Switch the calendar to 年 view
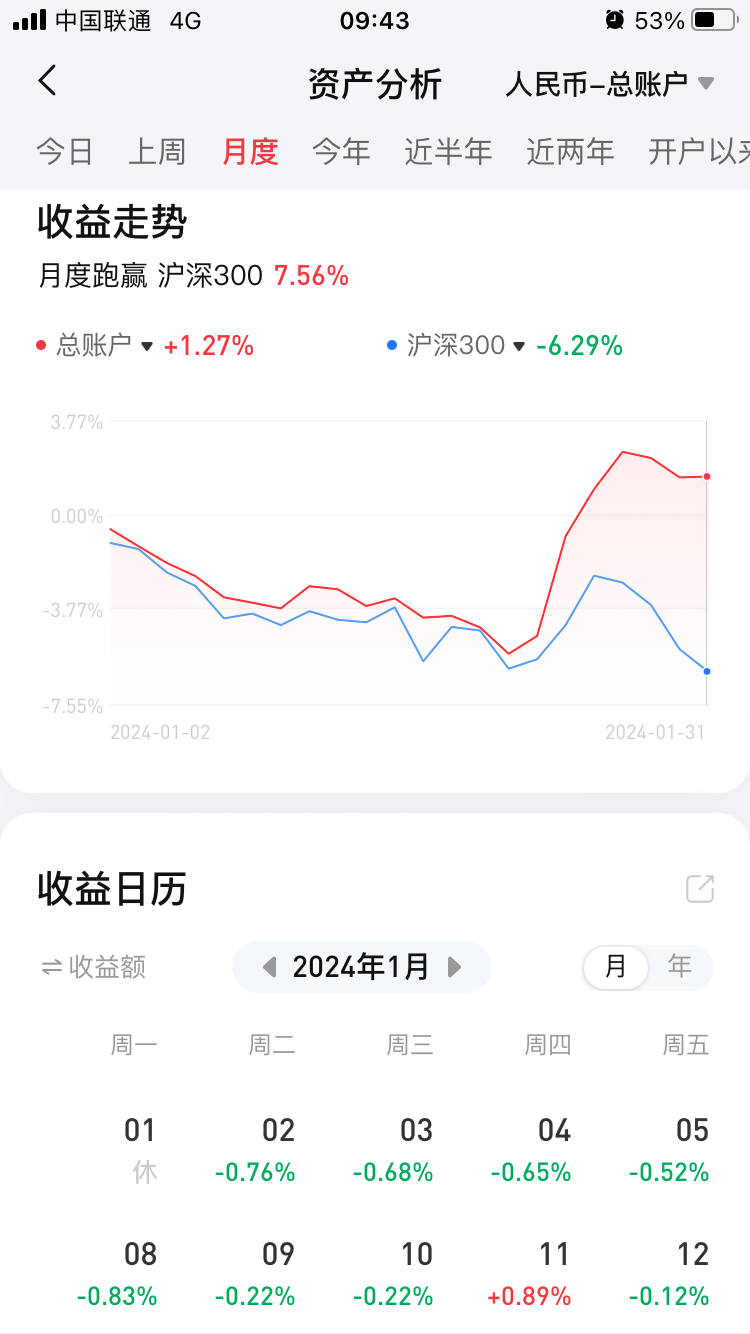 coord(680,966)
